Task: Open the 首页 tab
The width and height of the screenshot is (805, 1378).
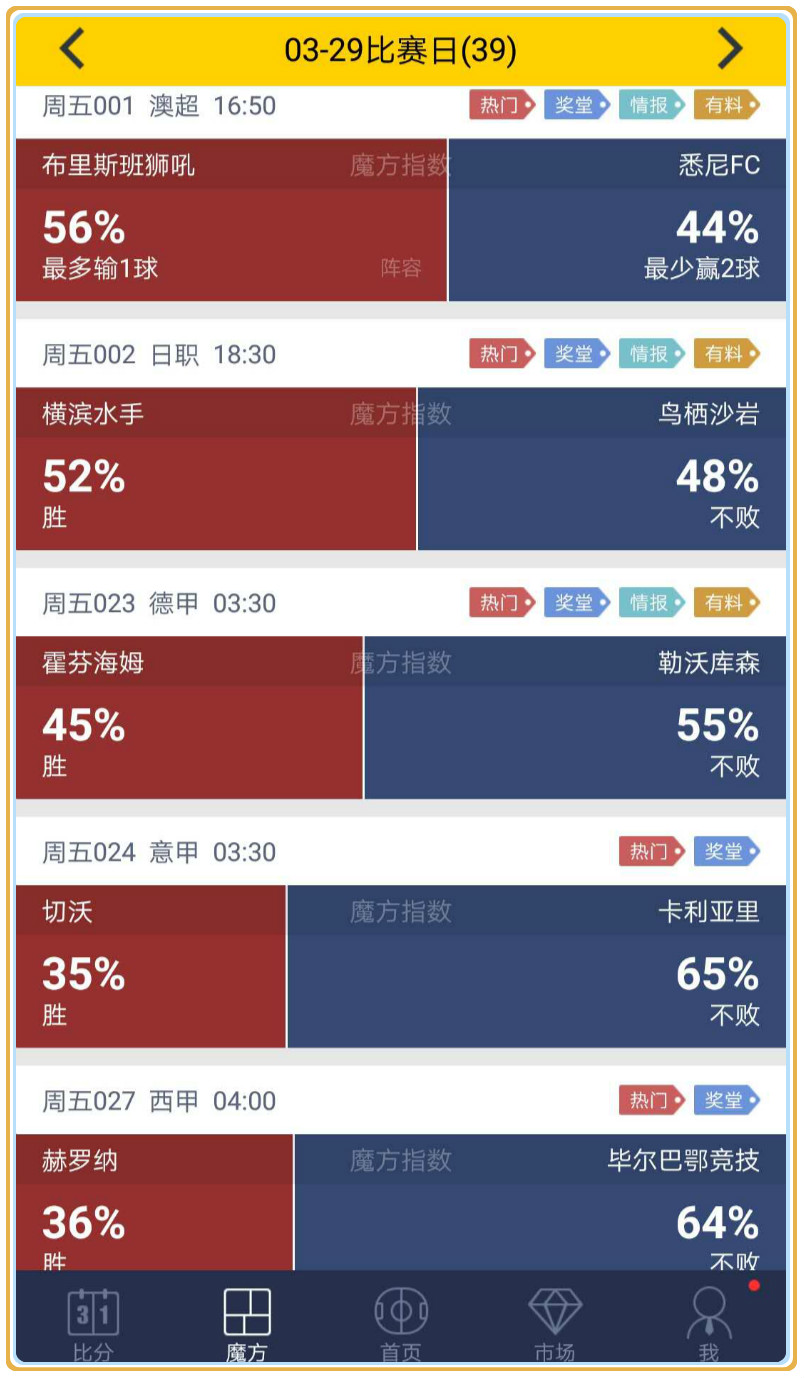Action: 401,1325
